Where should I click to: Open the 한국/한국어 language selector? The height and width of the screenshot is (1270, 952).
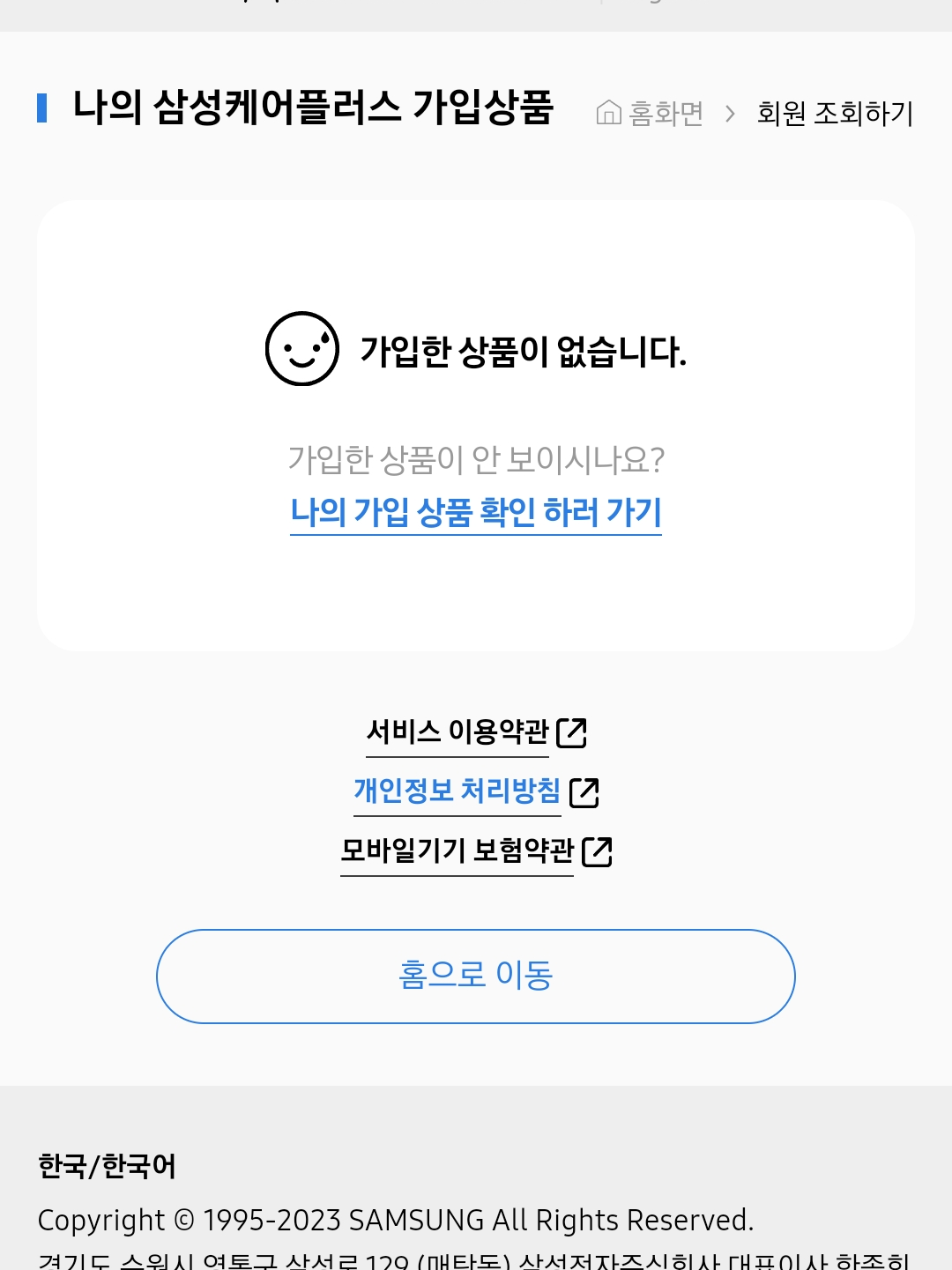(108, 1165)
